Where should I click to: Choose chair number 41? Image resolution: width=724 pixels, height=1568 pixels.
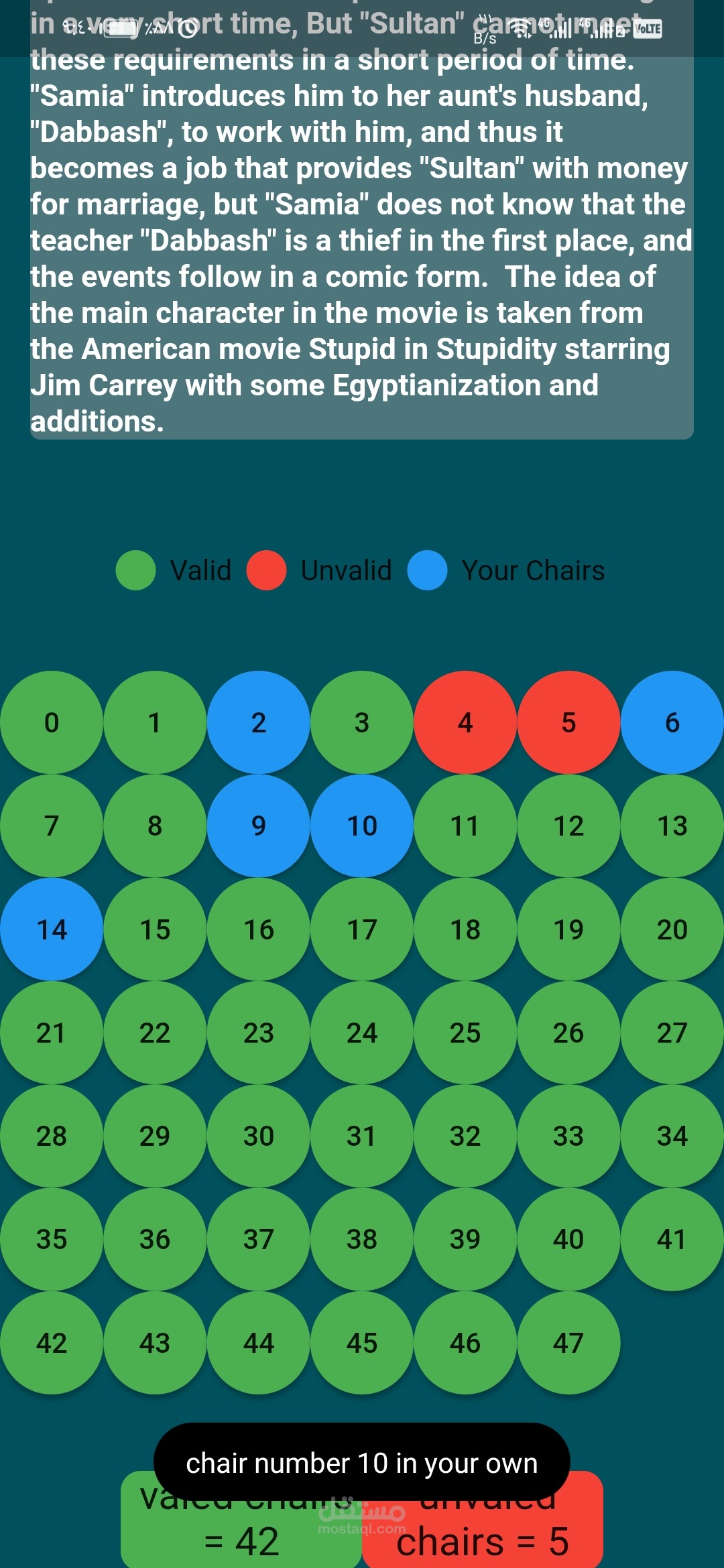coord(672,1239)
